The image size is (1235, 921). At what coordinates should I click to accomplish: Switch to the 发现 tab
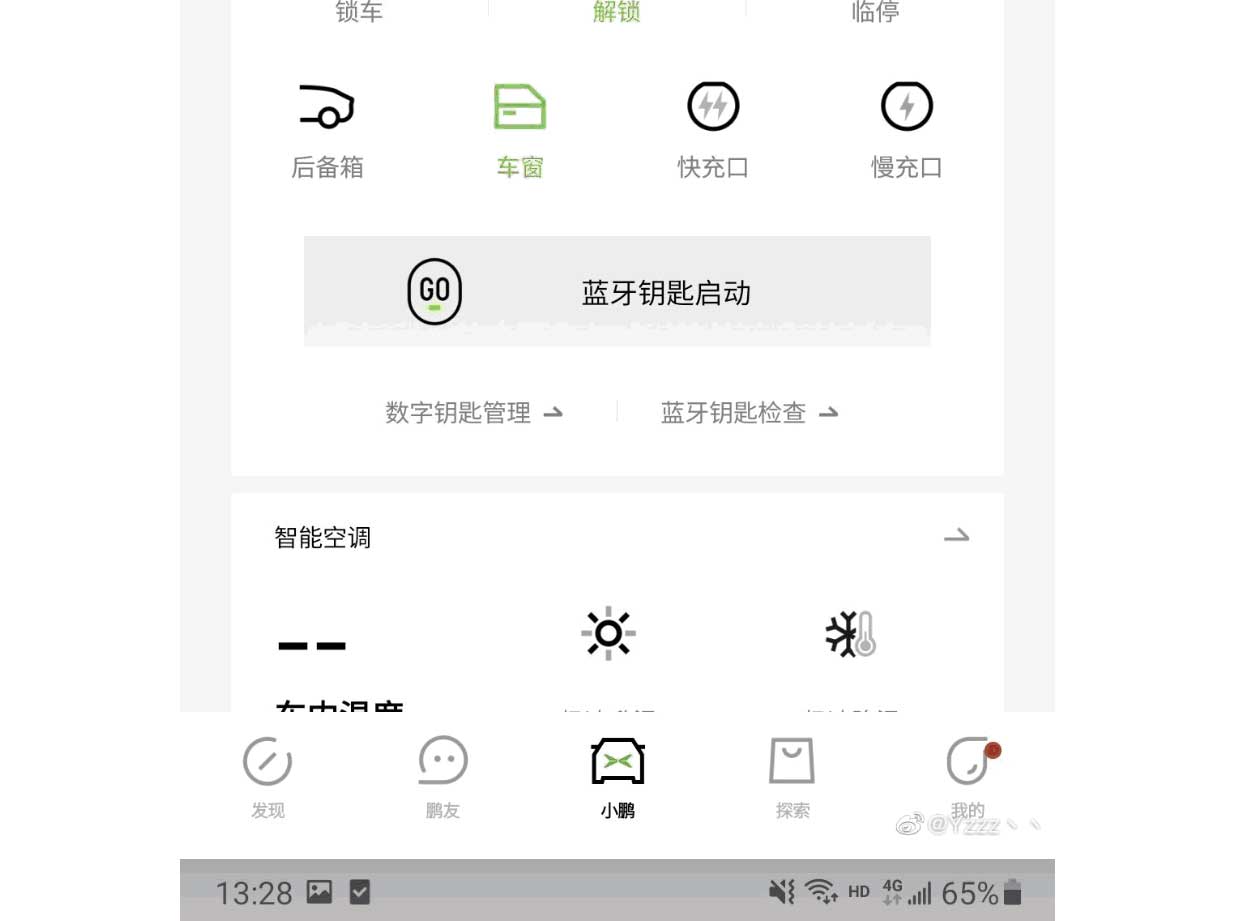[x=268, y=777]
